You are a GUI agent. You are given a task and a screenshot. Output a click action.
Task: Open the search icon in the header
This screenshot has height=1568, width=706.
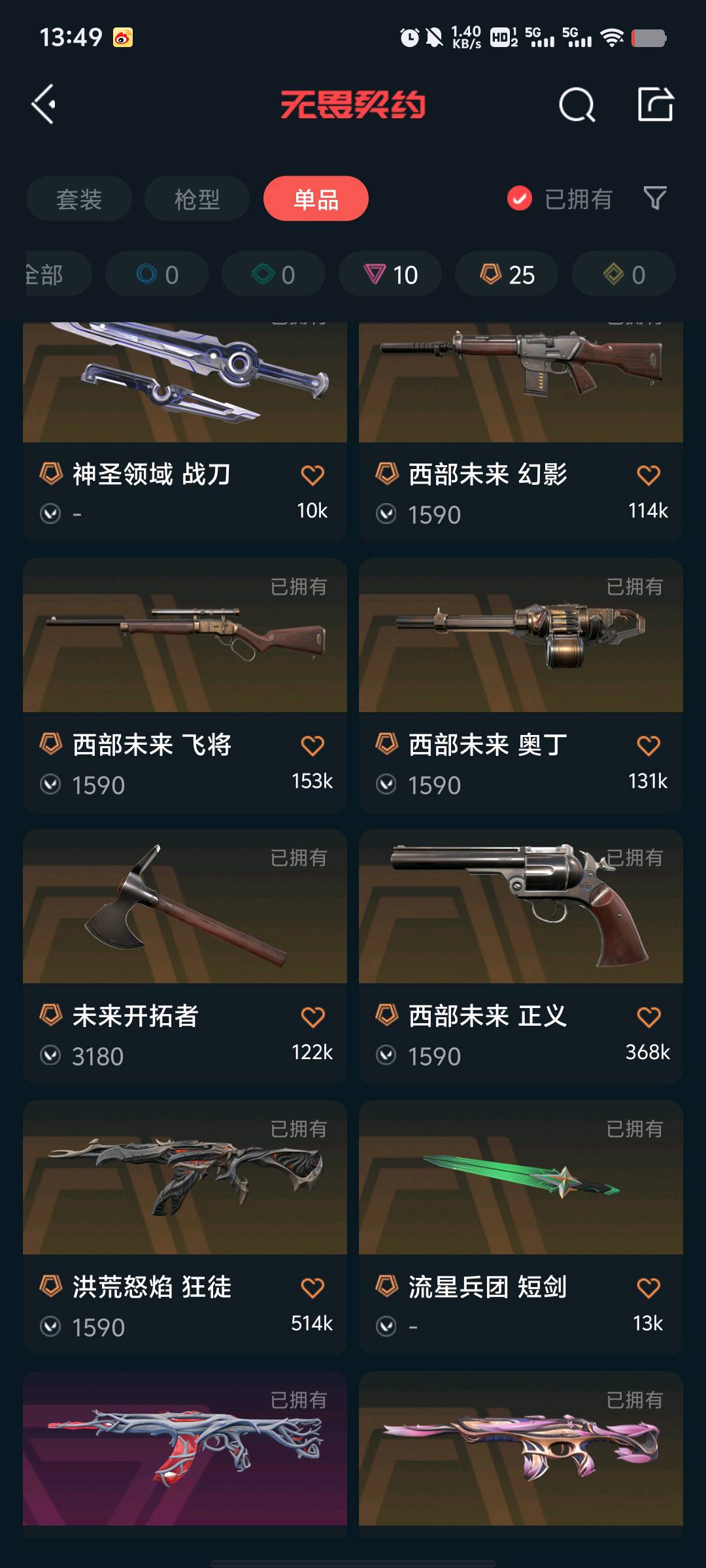(x=577, y=105)
